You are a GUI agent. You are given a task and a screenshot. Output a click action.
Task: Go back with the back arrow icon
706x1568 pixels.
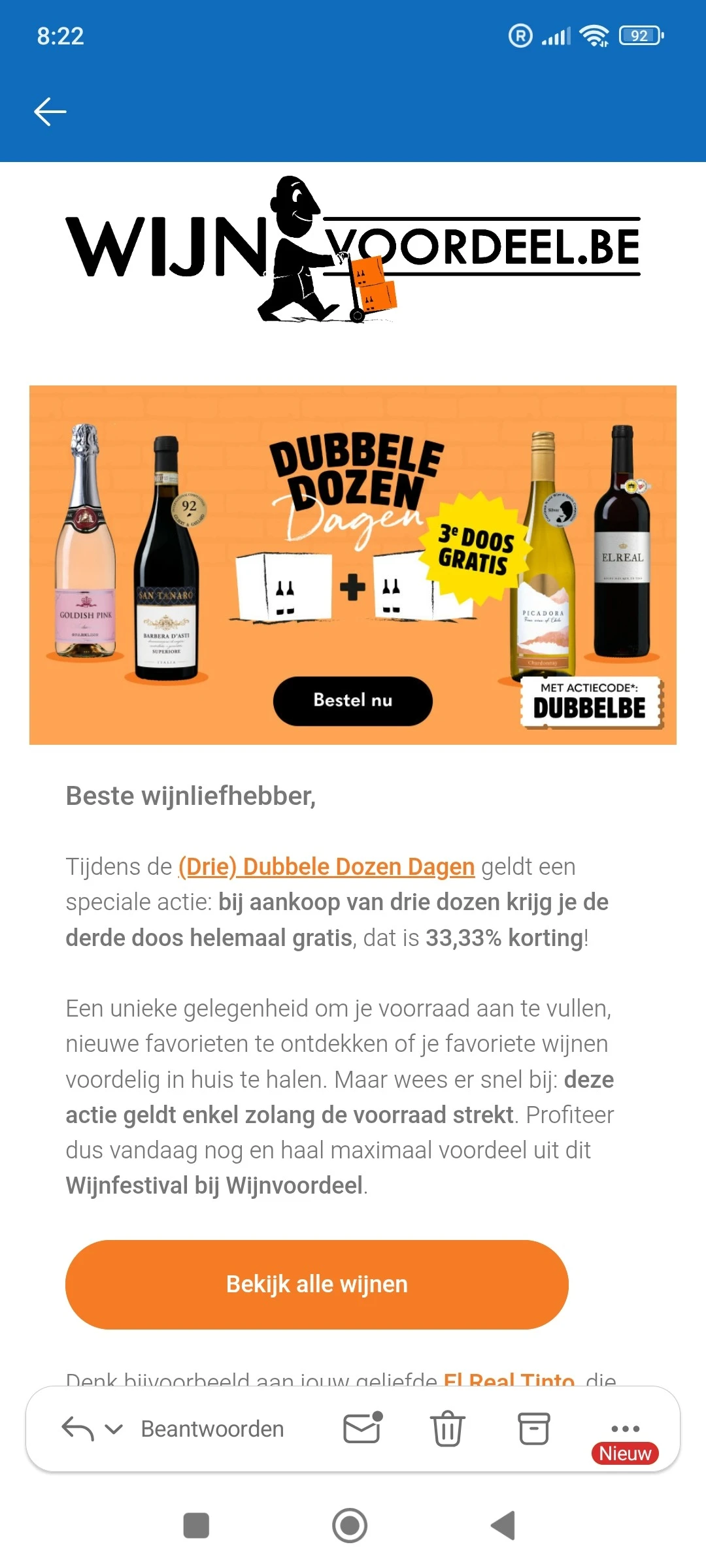click(49, 111)
